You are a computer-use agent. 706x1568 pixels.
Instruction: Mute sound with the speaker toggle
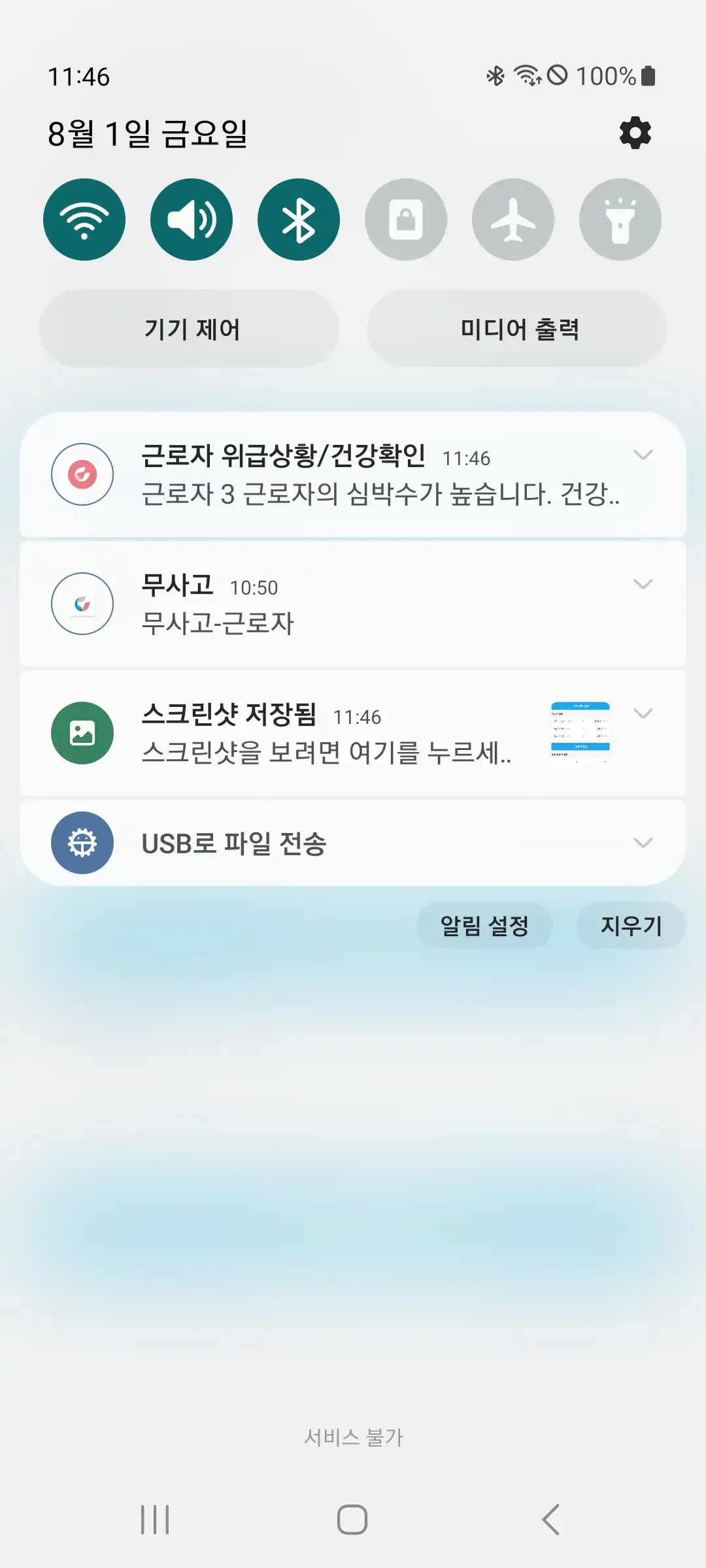pyautogui.click(x=192, y=220)
